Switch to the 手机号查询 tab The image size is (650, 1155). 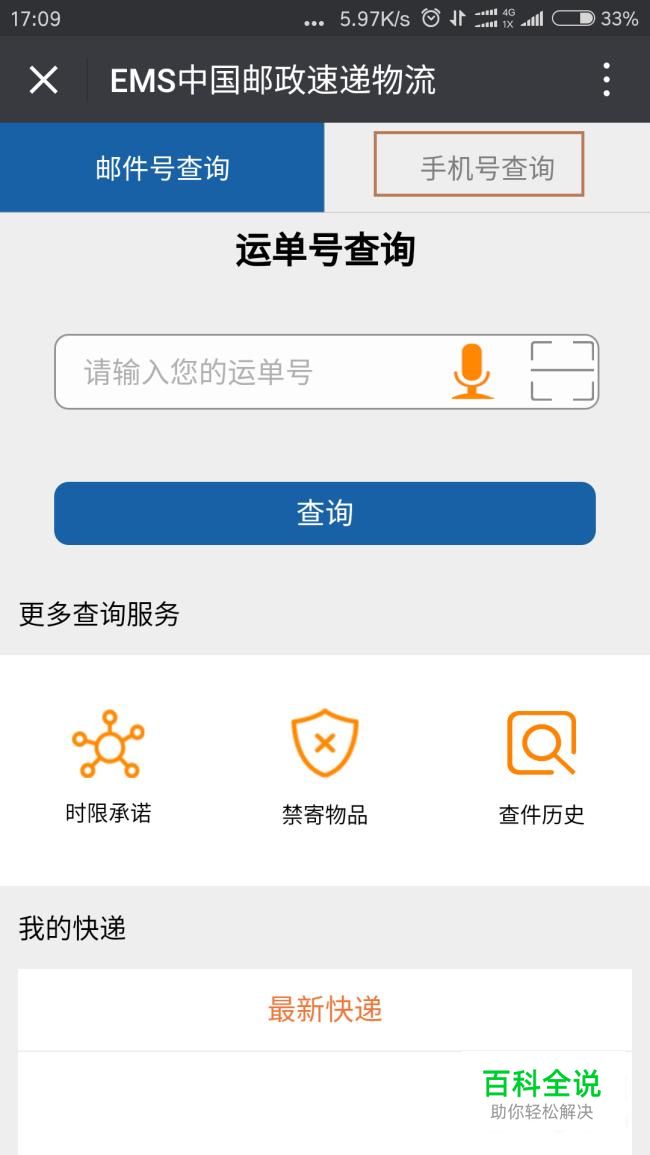[x=487, y=168]
